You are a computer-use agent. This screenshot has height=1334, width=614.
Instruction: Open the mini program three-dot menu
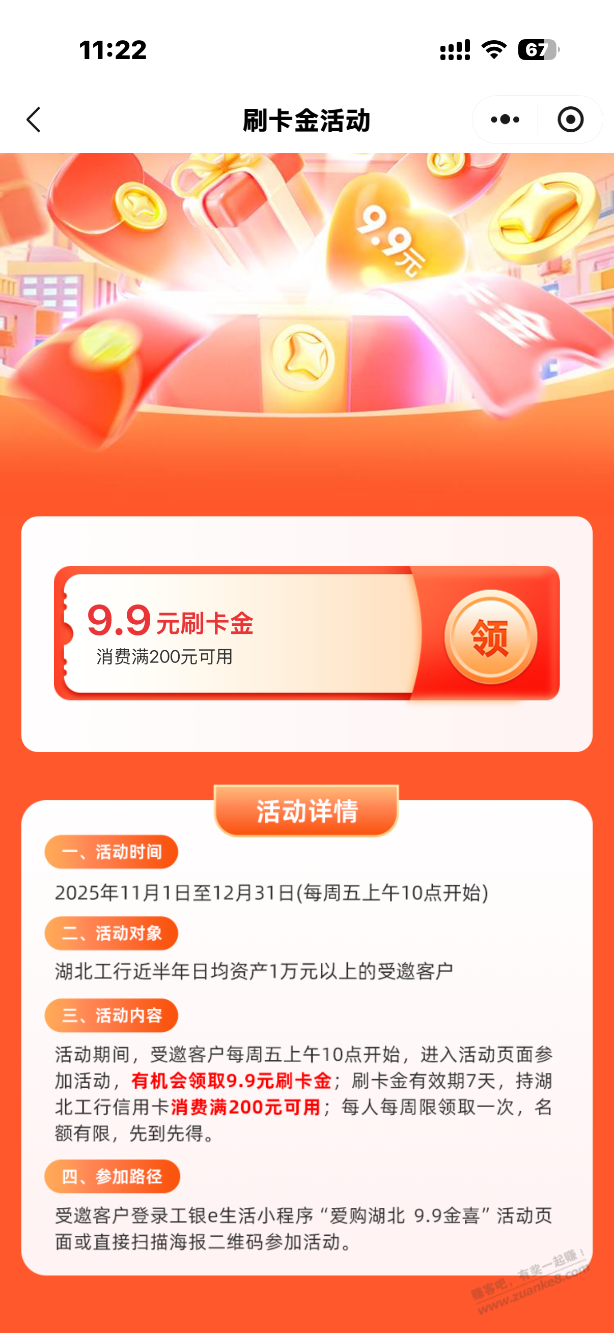click(x=505, y=120)
